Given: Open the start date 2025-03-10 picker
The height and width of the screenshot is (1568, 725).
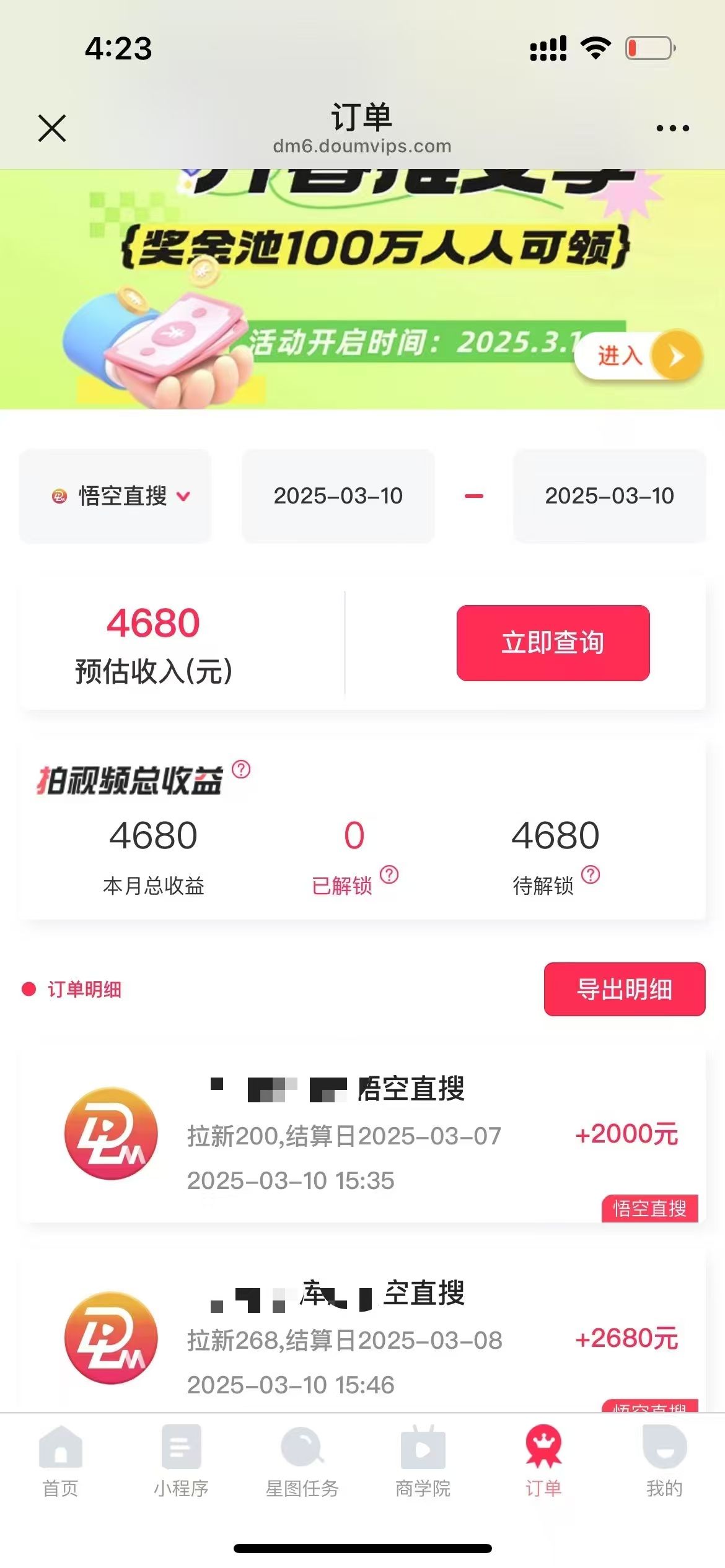Looking at the screenshot, I should 338,495.
